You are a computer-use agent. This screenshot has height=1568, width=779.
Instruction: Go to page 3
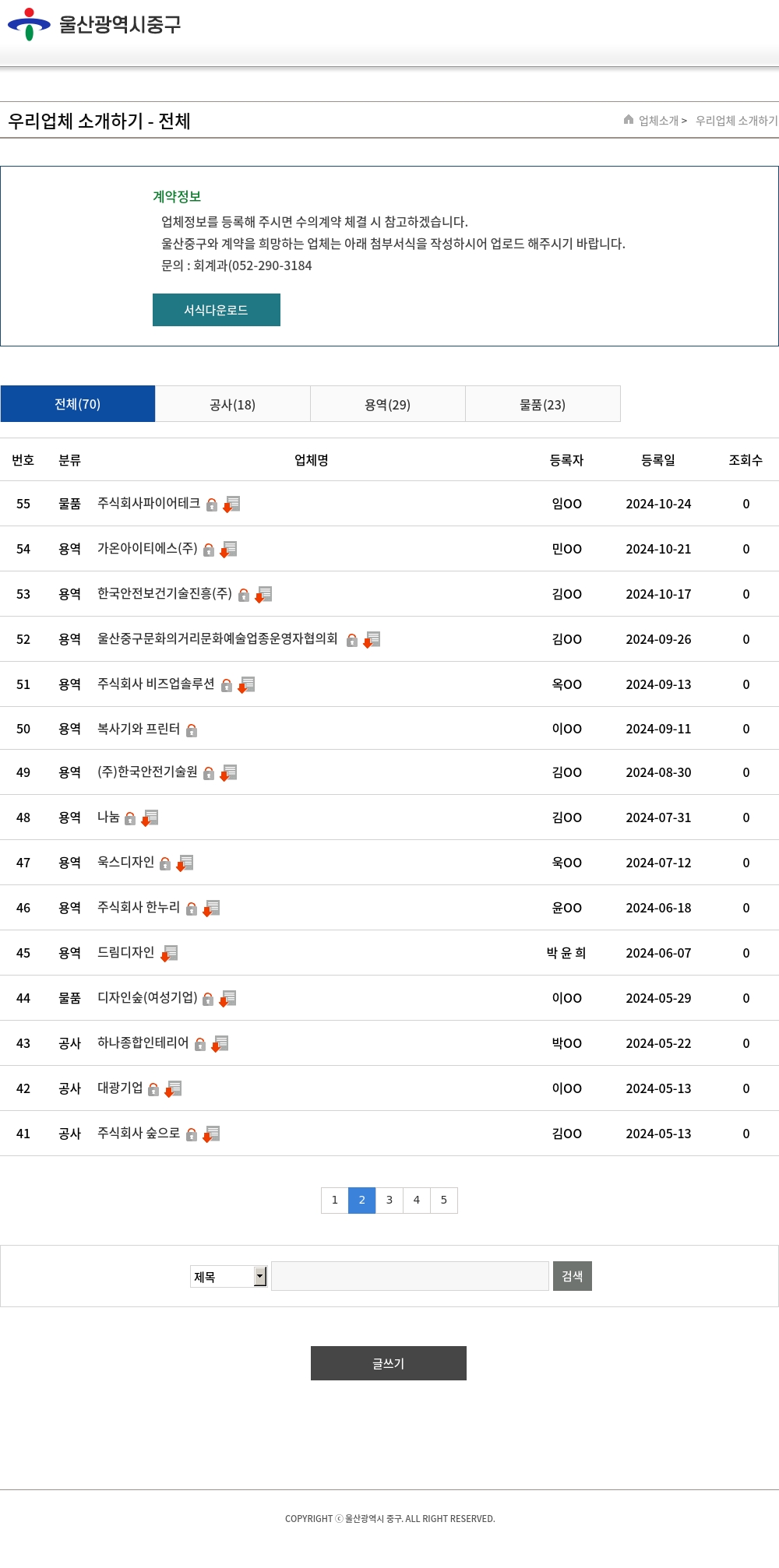389,1201
